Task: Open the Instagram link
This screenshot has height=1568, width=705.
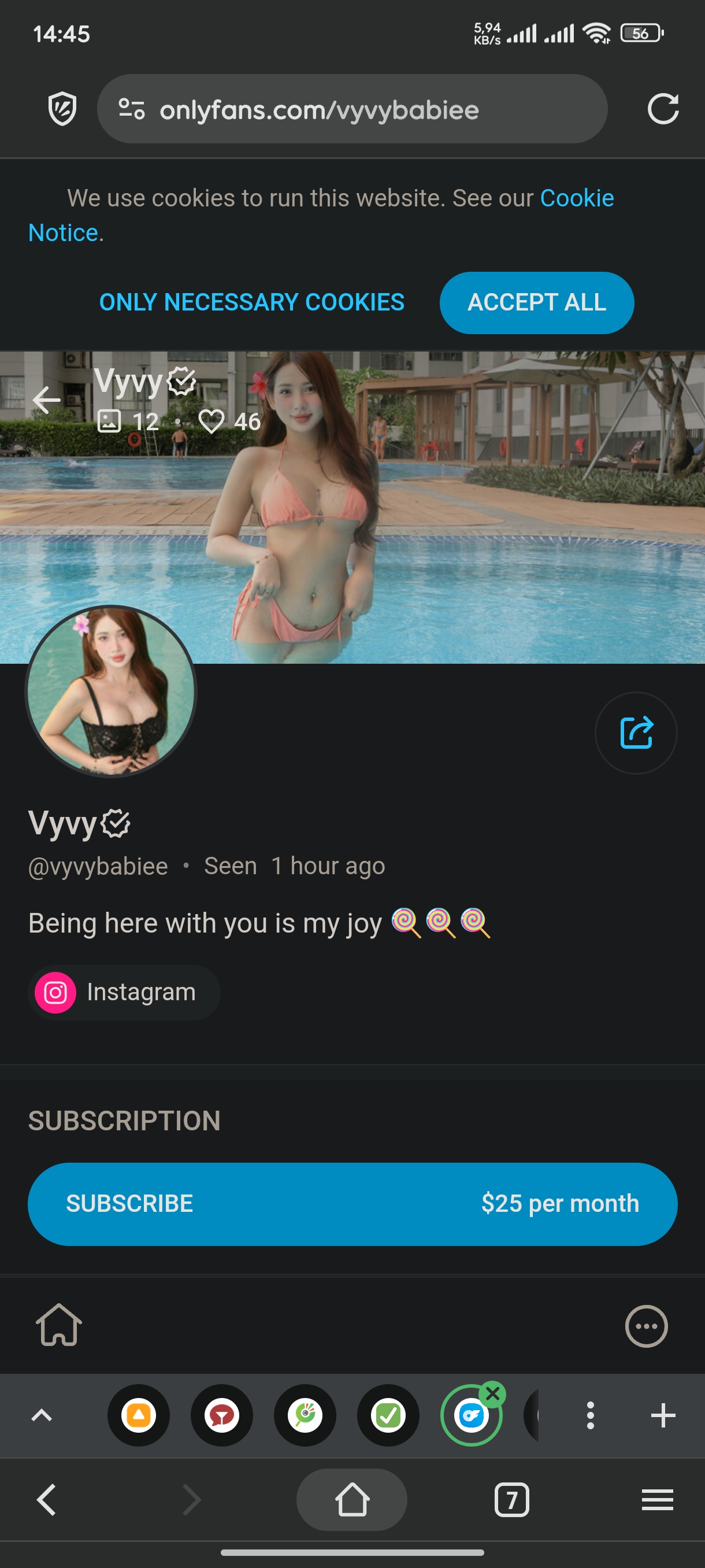Action: click(124, 992)
